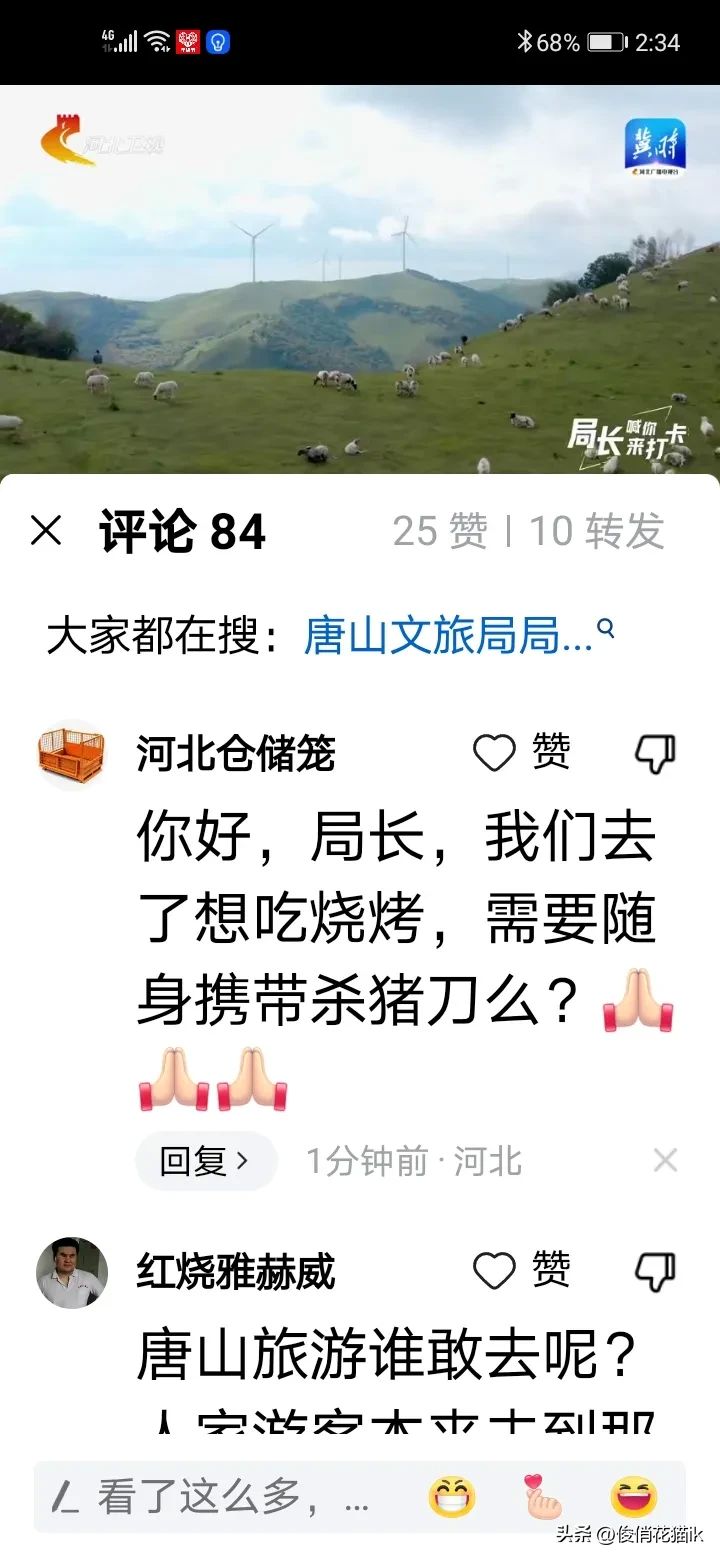The height and width of the screenshot is (1560, 720).
Task: Dislike 河北仓储笼's comment
Action: tap(656, 754)
